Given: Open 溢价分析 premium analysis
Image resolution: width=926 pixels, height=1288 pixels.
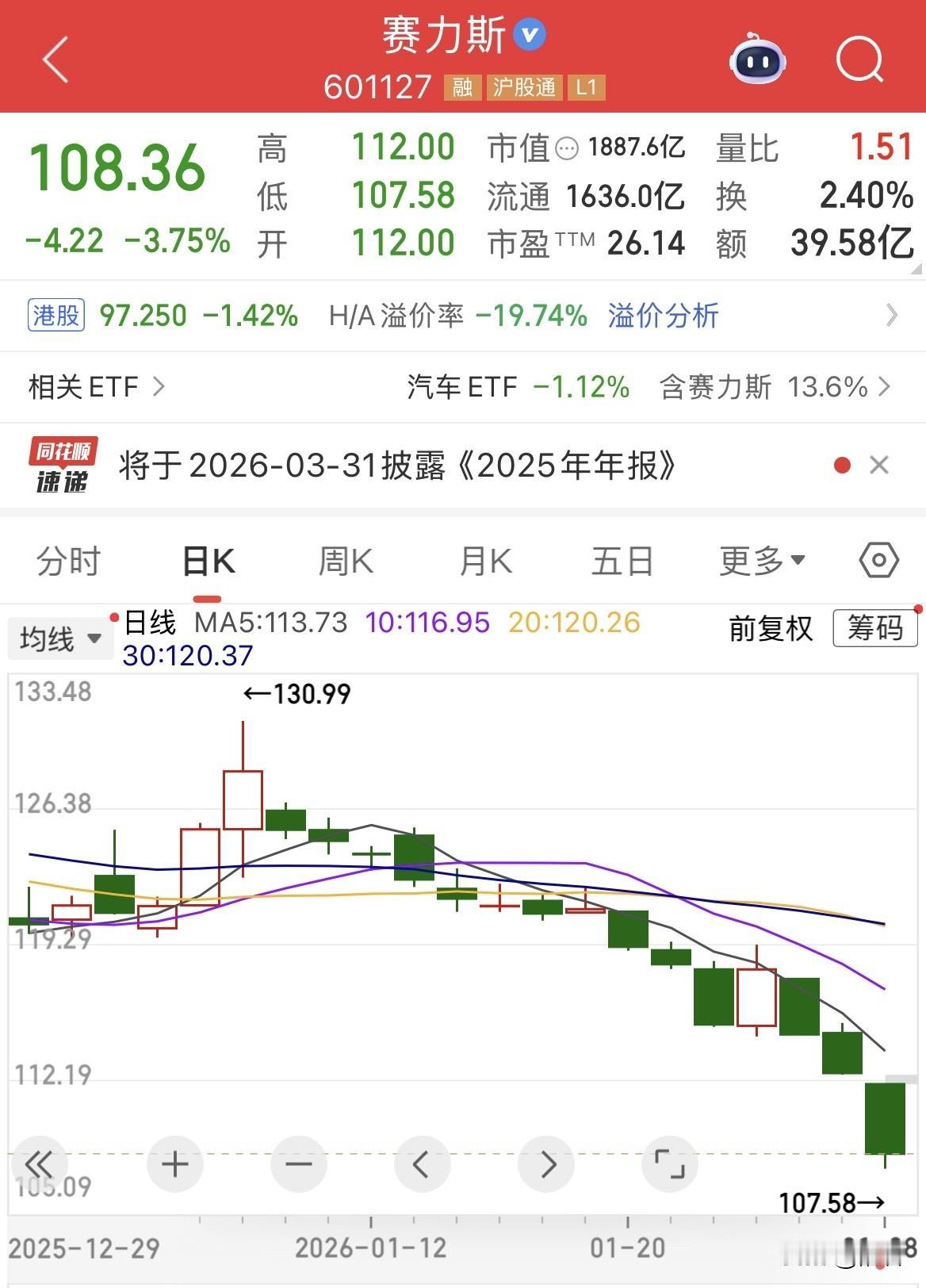Looking at the screenshot, I should (x=663, y=316).
